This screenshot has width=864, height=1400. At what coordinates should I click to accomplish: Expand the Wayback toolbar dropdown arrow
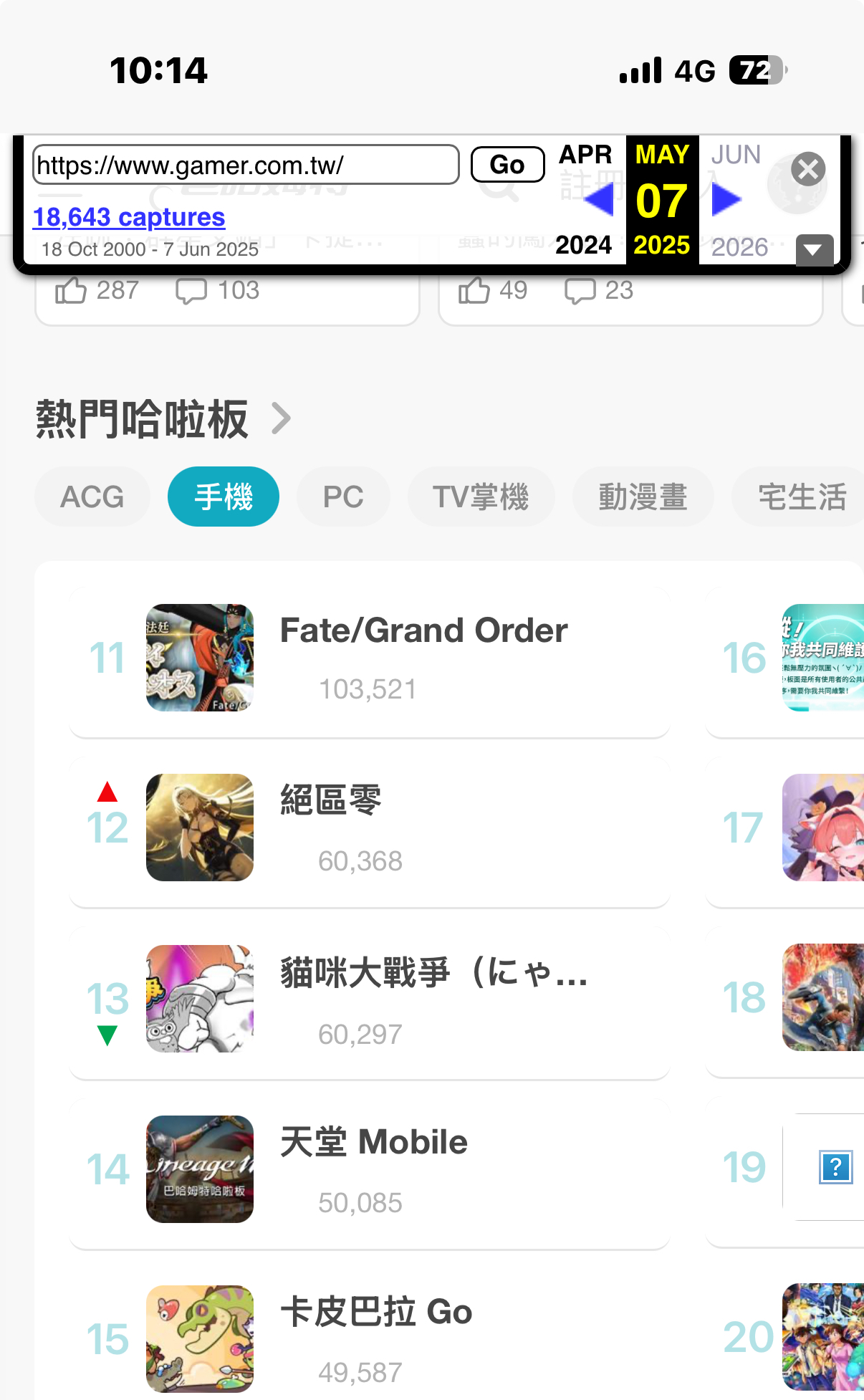(814, 250)
